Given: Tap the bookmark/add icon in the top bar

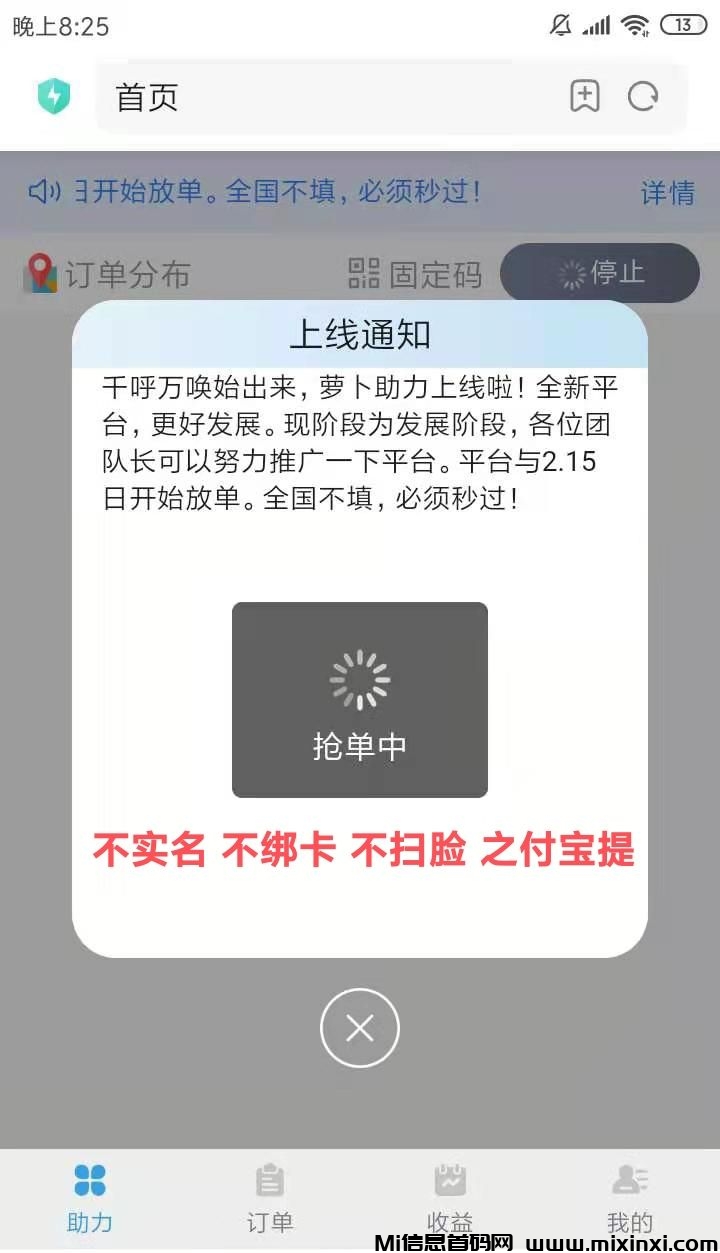Looking at the screenshot, I should click(x=584, y=96).
